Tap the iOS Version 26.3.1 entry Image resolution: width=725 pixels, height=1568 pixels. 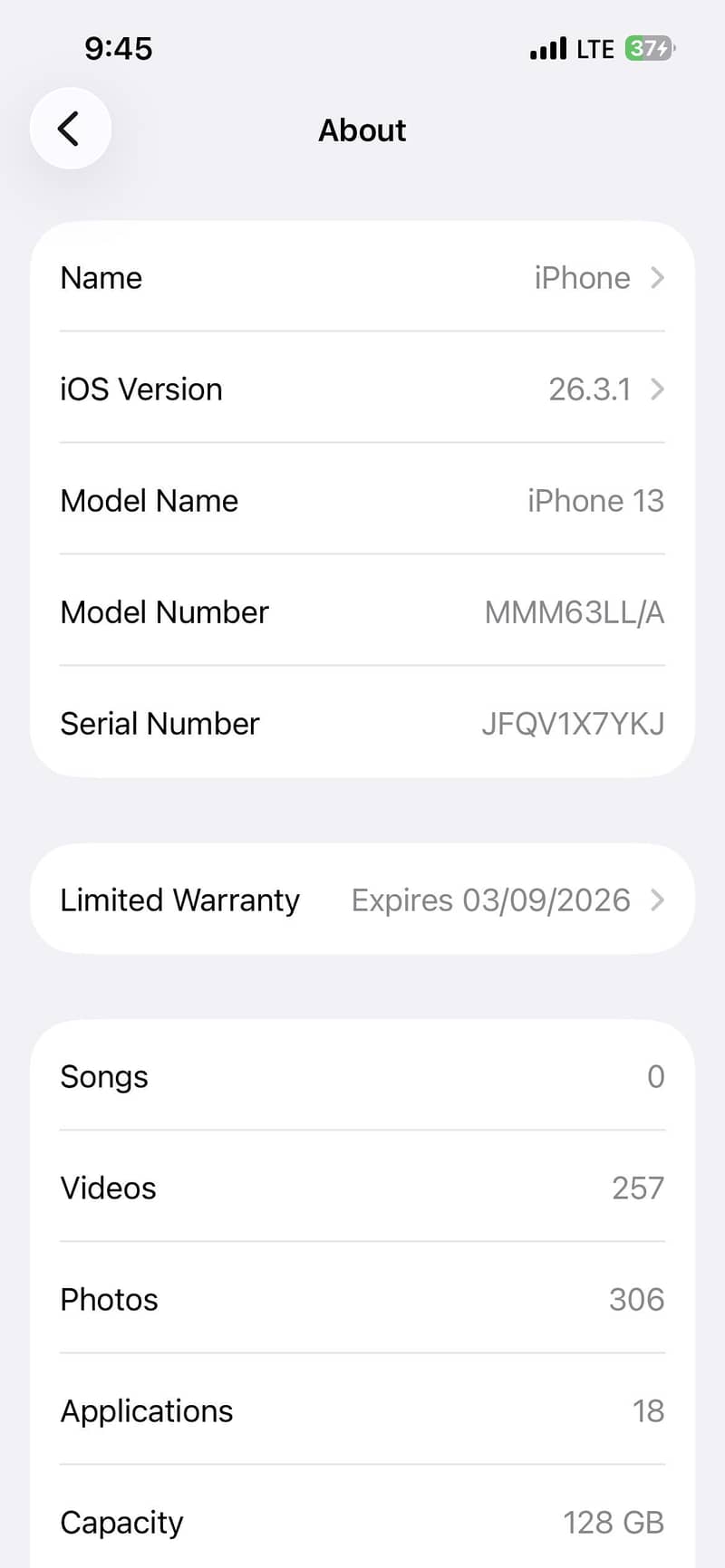[362, 390]
